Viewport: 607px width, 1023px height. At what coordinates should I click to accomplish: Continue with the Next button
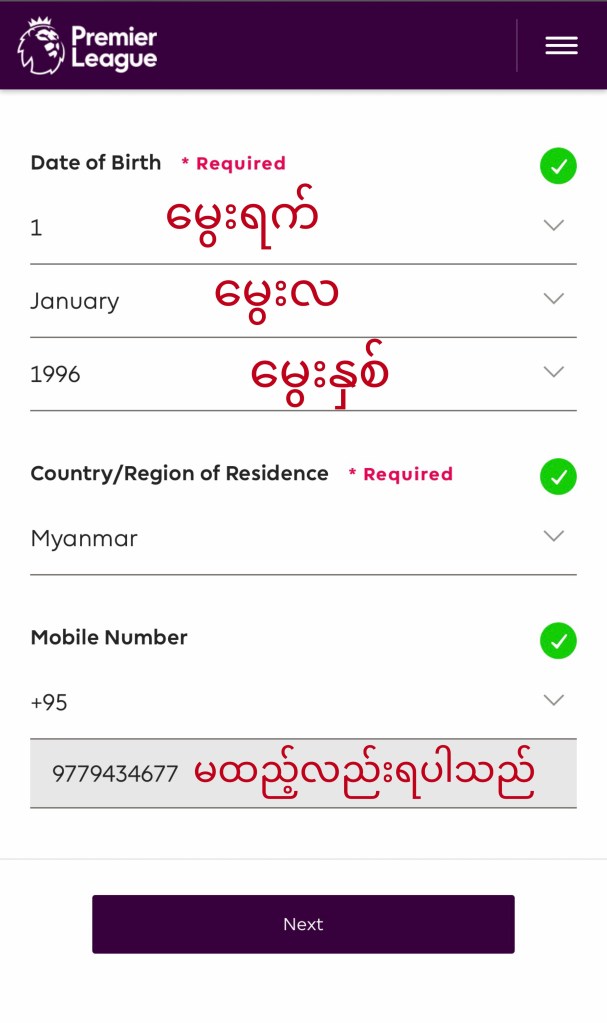click(303, 924)
